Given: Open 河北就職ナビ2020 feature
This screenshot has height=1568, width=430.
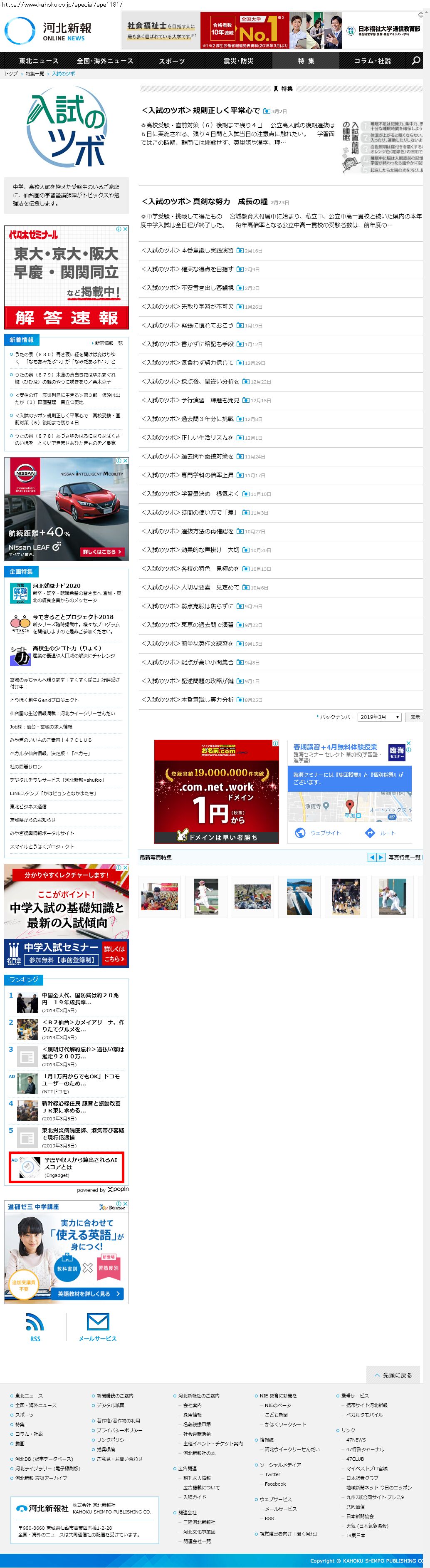Looking at the screenshot, I should point(56,586).
